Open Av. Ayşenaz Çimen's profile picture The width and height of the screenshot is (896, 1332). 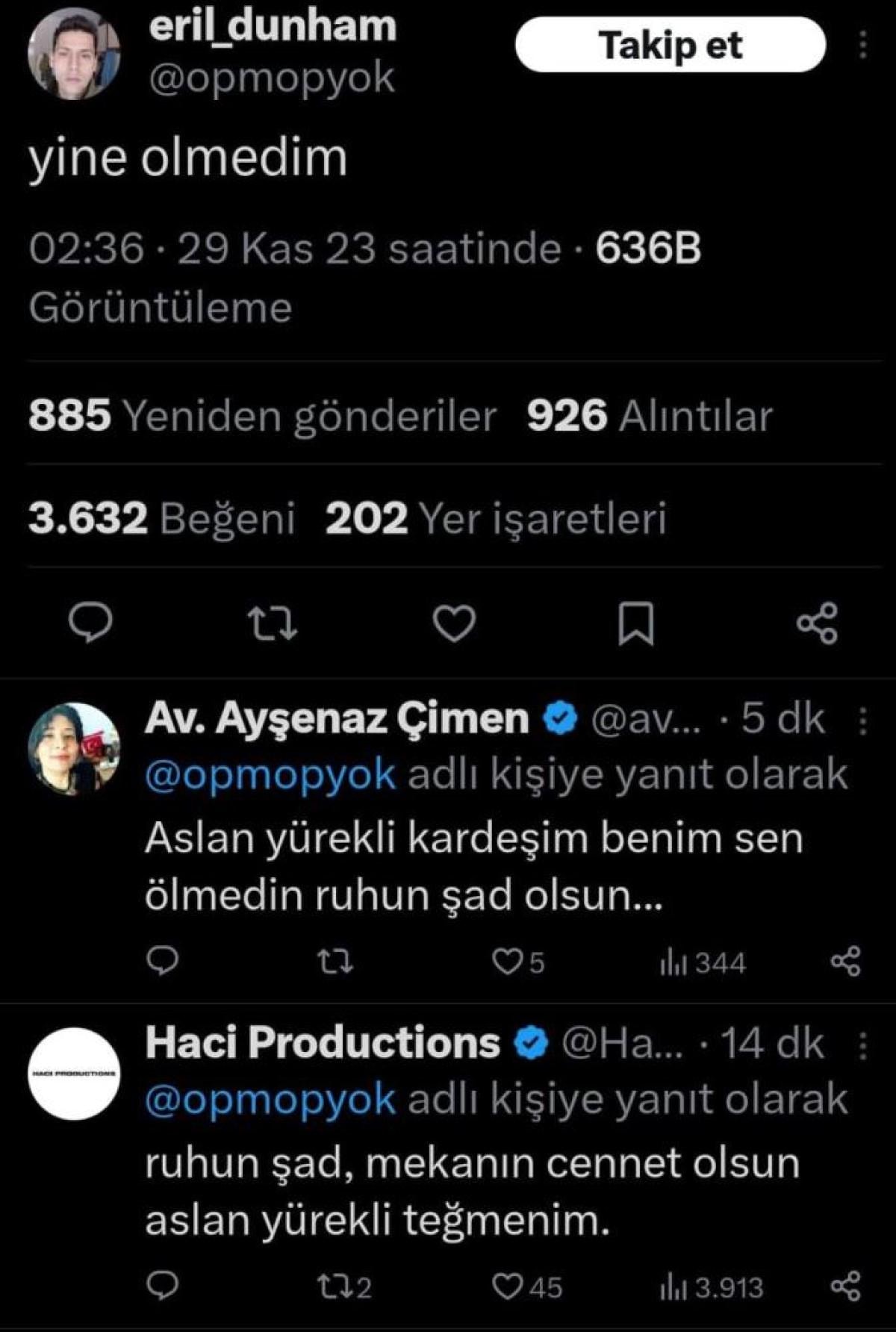point(74,748)
